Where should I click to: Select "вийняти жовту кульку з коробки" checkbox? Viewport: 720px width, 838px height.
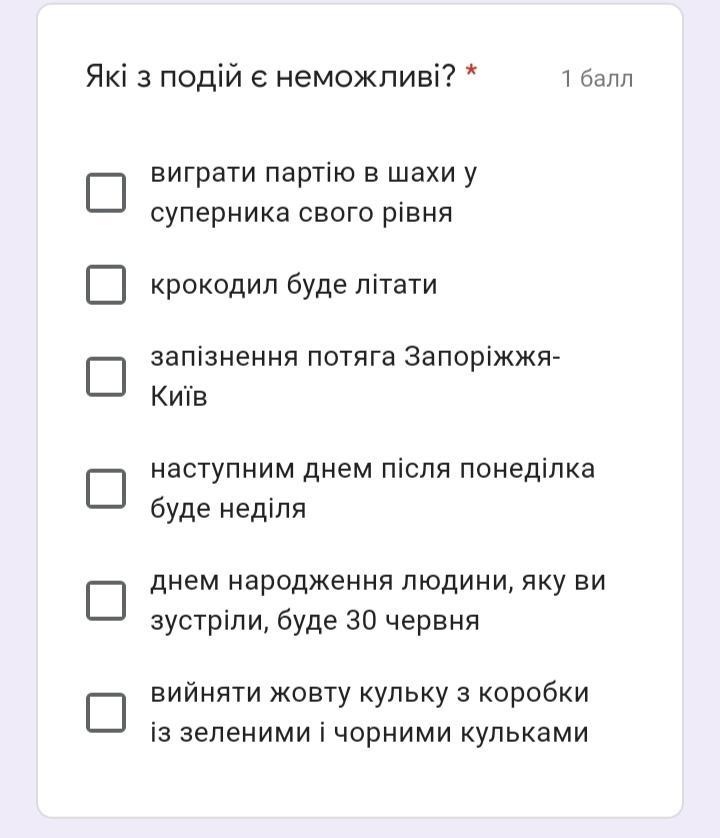point(106,712)
